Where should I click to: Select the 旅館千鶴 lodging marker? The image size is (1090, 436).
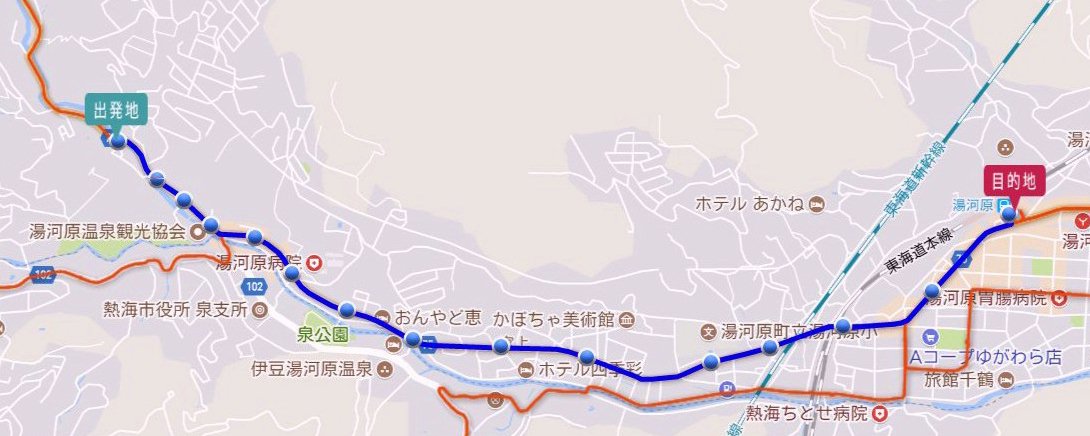click(1007, 380)
